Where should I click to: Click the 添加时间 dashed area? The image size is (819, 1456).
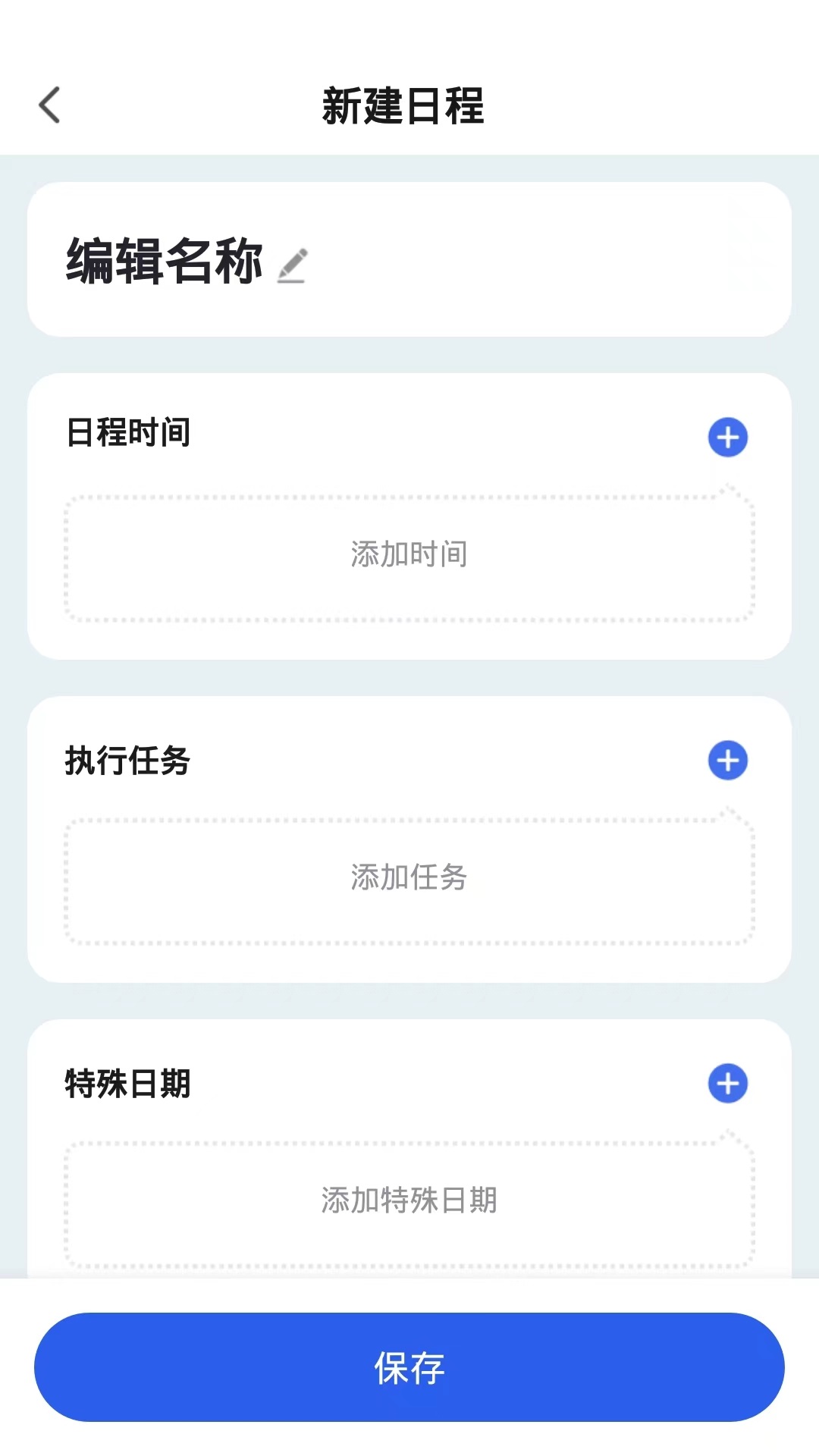[x=409, y=554]
